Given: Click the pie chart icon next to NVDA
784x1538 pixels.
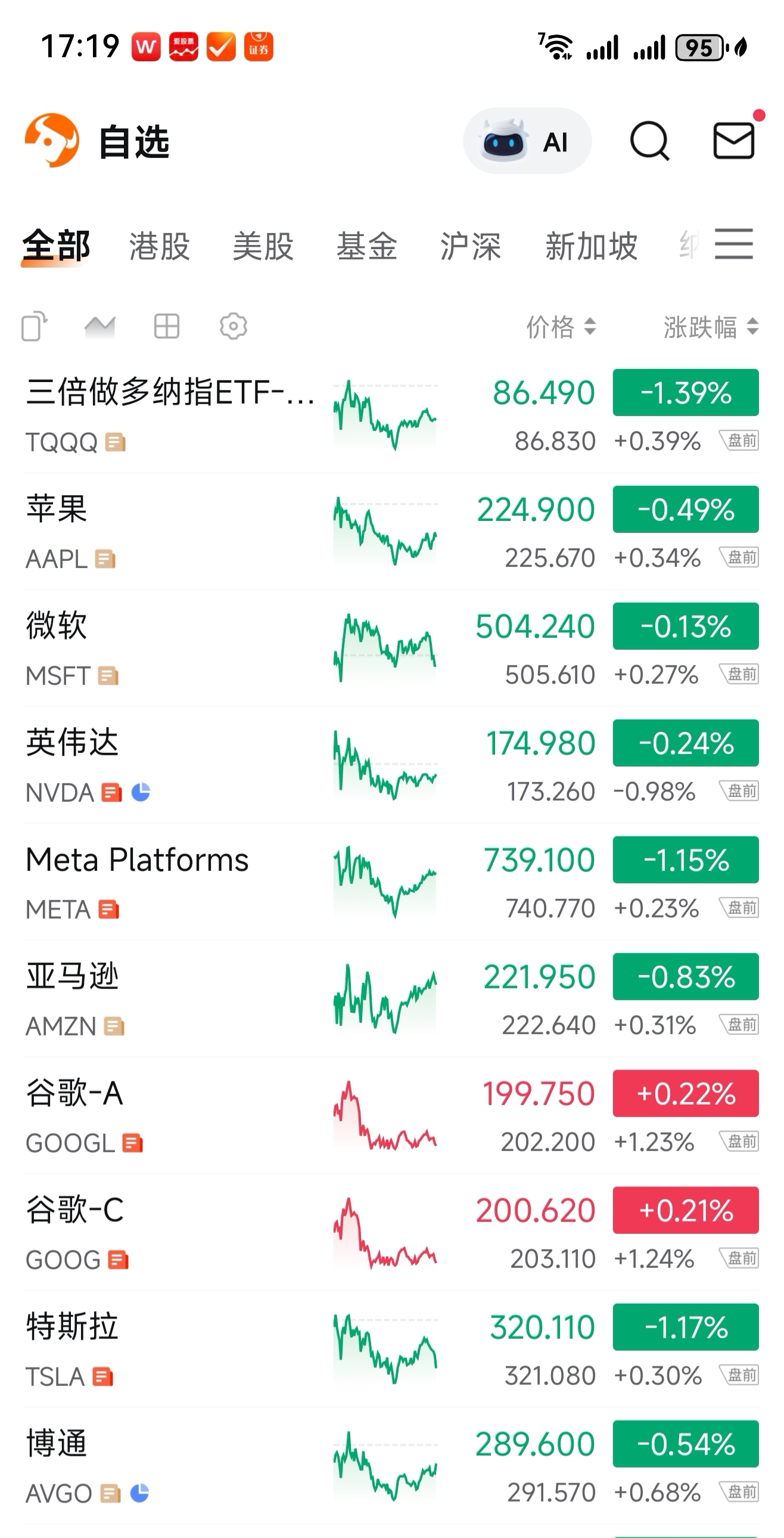Looking at the screenshot, I should click(141, 792).
